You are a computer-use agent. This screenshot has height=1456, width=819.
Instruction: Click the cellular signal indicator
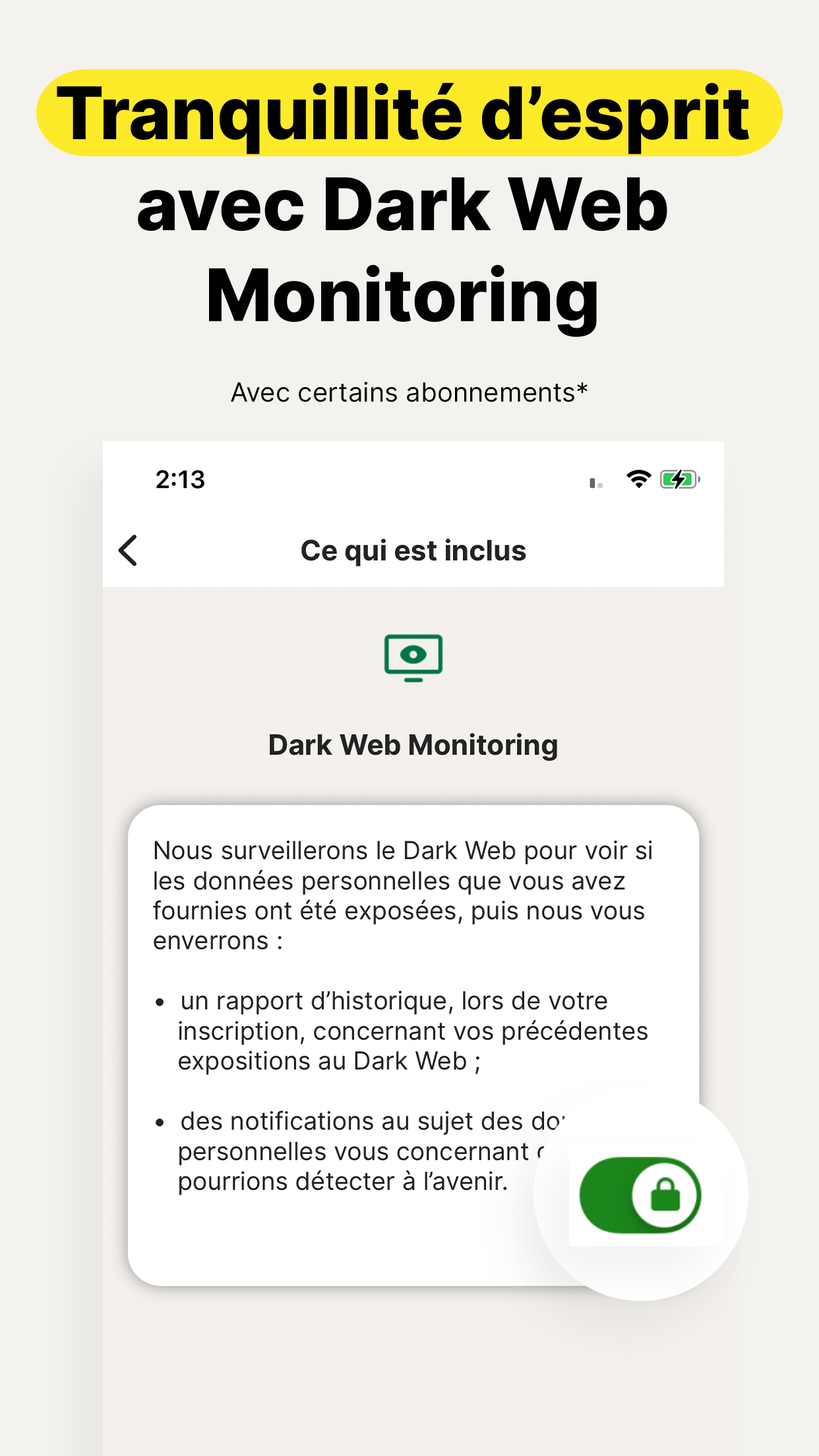(595, 481)
